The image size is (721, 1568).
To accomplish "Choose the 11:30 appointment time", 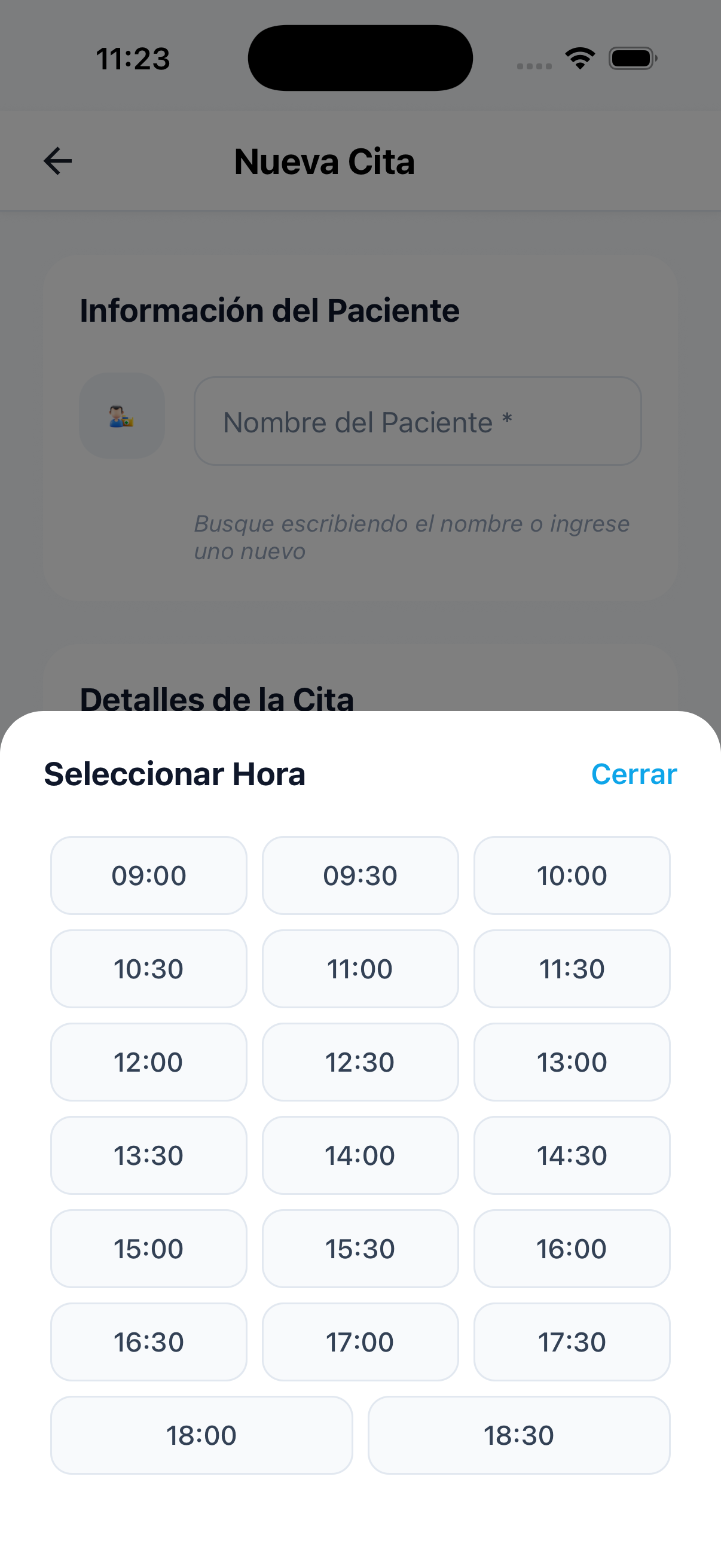I will [x=572, y=968].
